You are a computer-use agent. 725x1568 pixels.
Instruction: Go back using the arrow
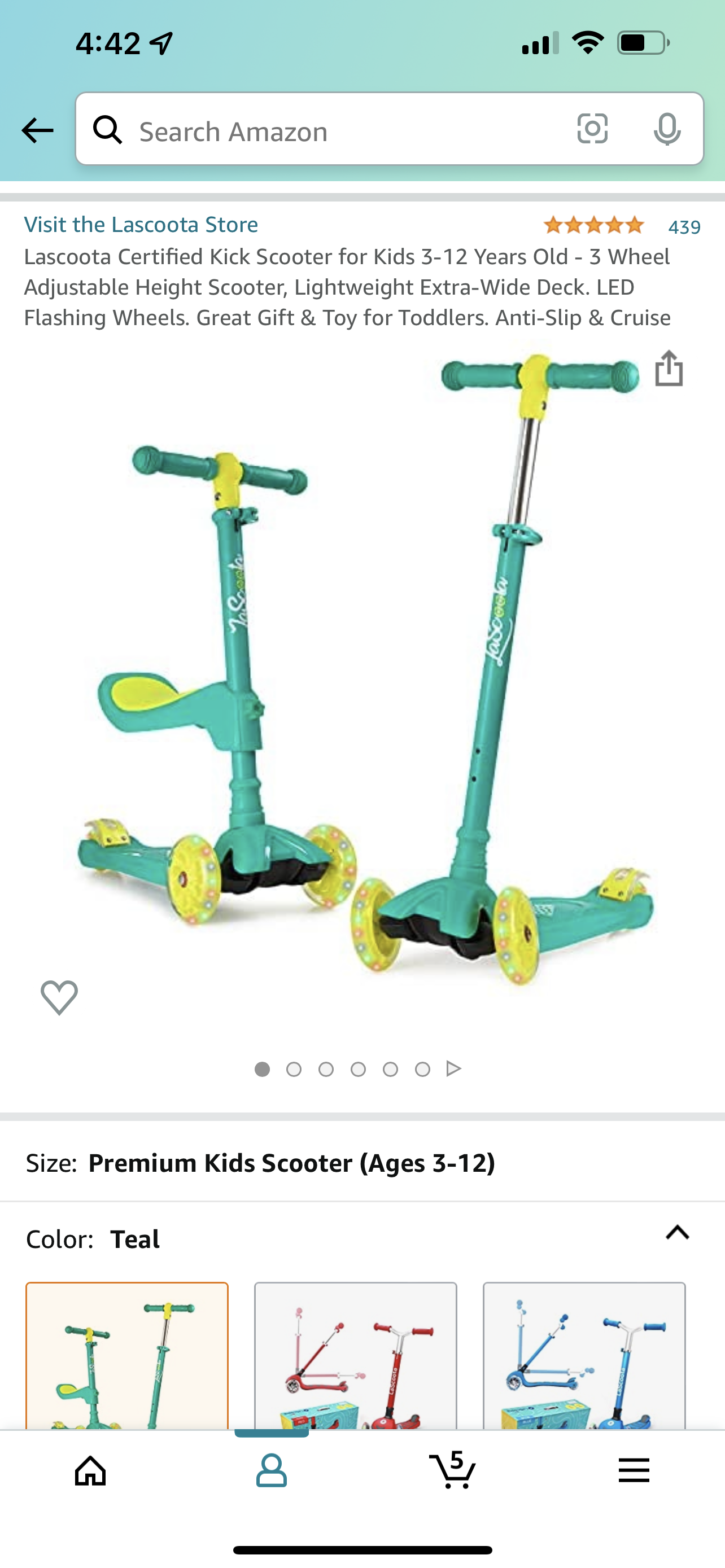pyautogui.click(x=37, y=130)
